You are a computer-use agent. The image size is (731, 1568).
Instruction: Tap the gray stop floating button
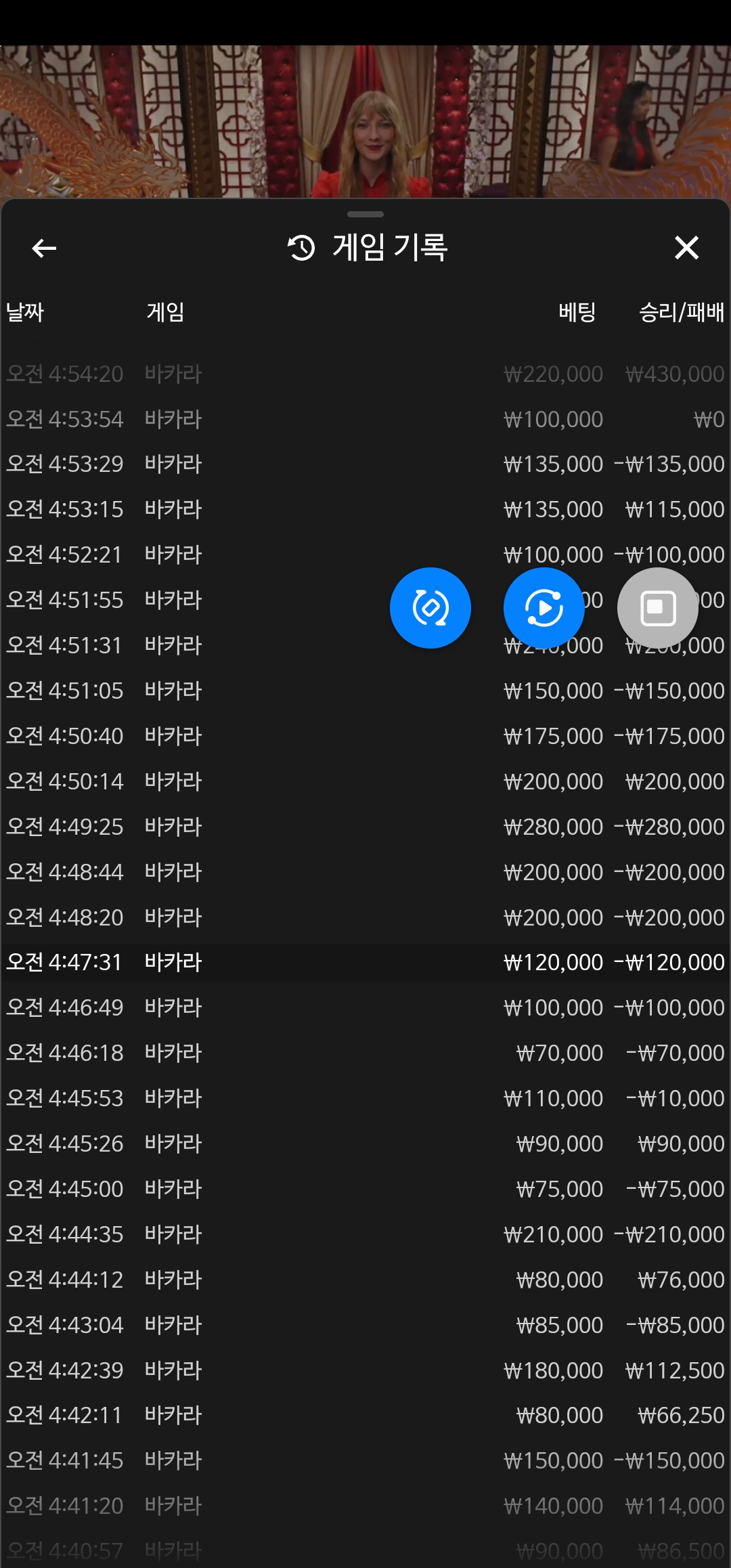pos(658,608)
